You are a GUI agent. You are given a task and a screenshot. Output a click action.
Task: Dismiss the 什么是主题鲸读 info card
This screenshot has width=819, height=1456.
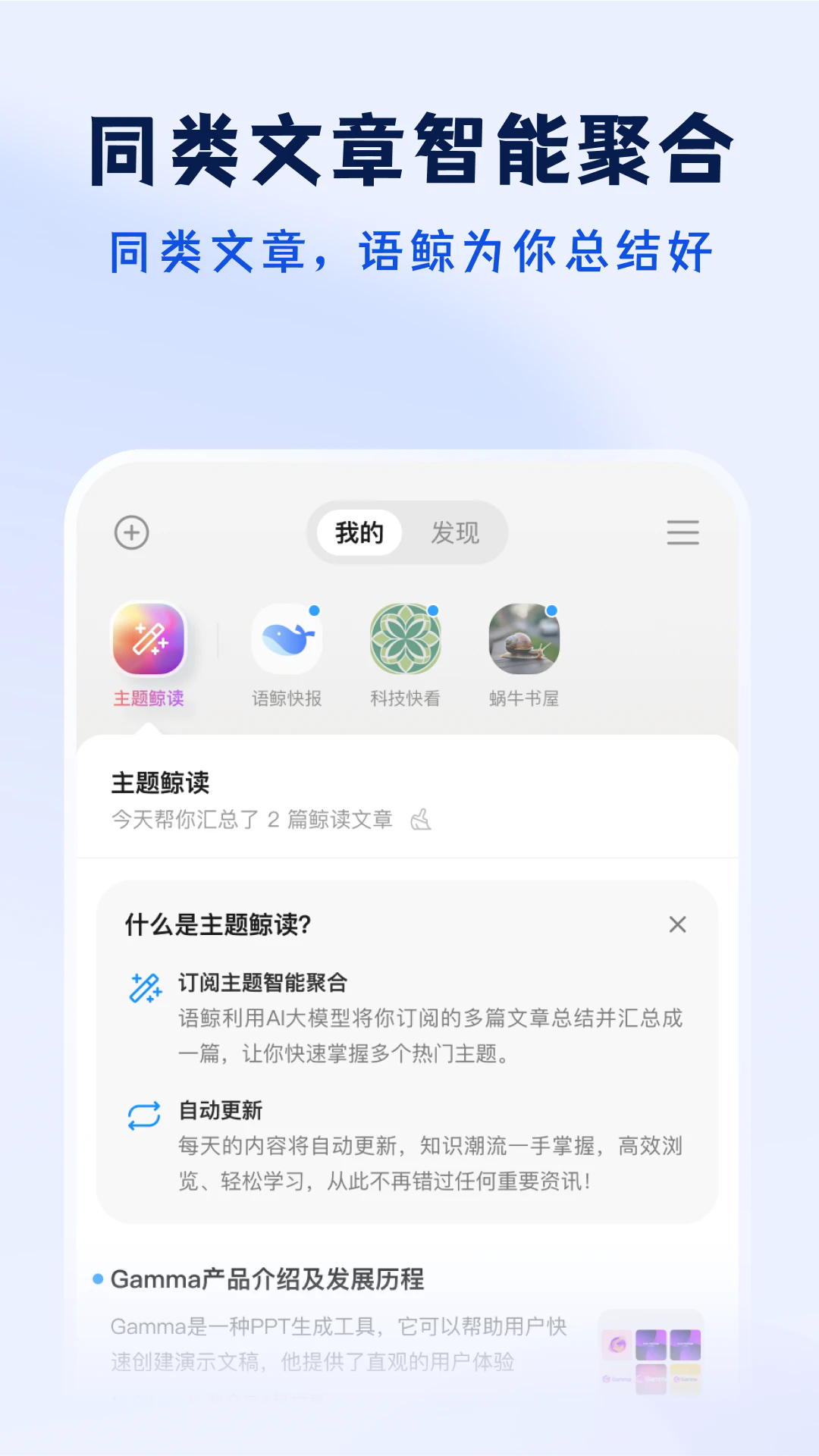(677, 925)
